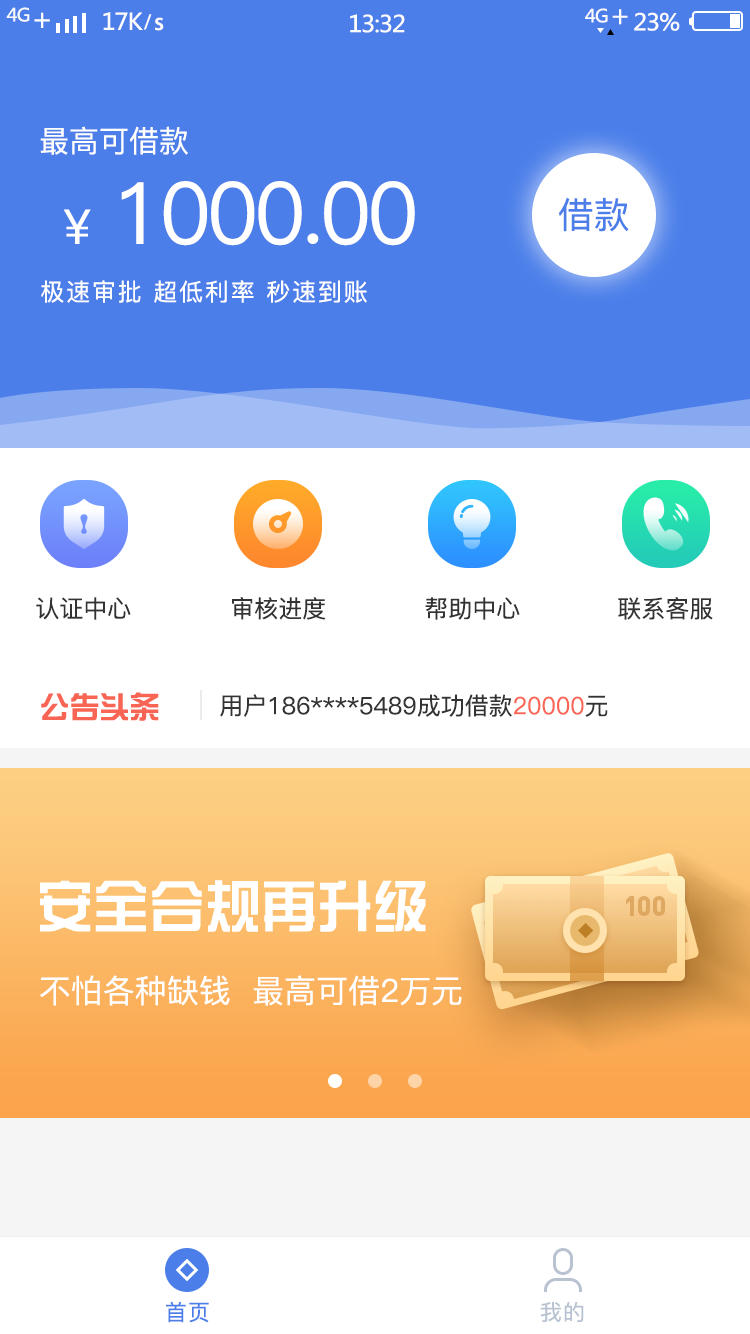750x1334 pixels.
Task: Tap the round 借款 button
Action: 594,215
